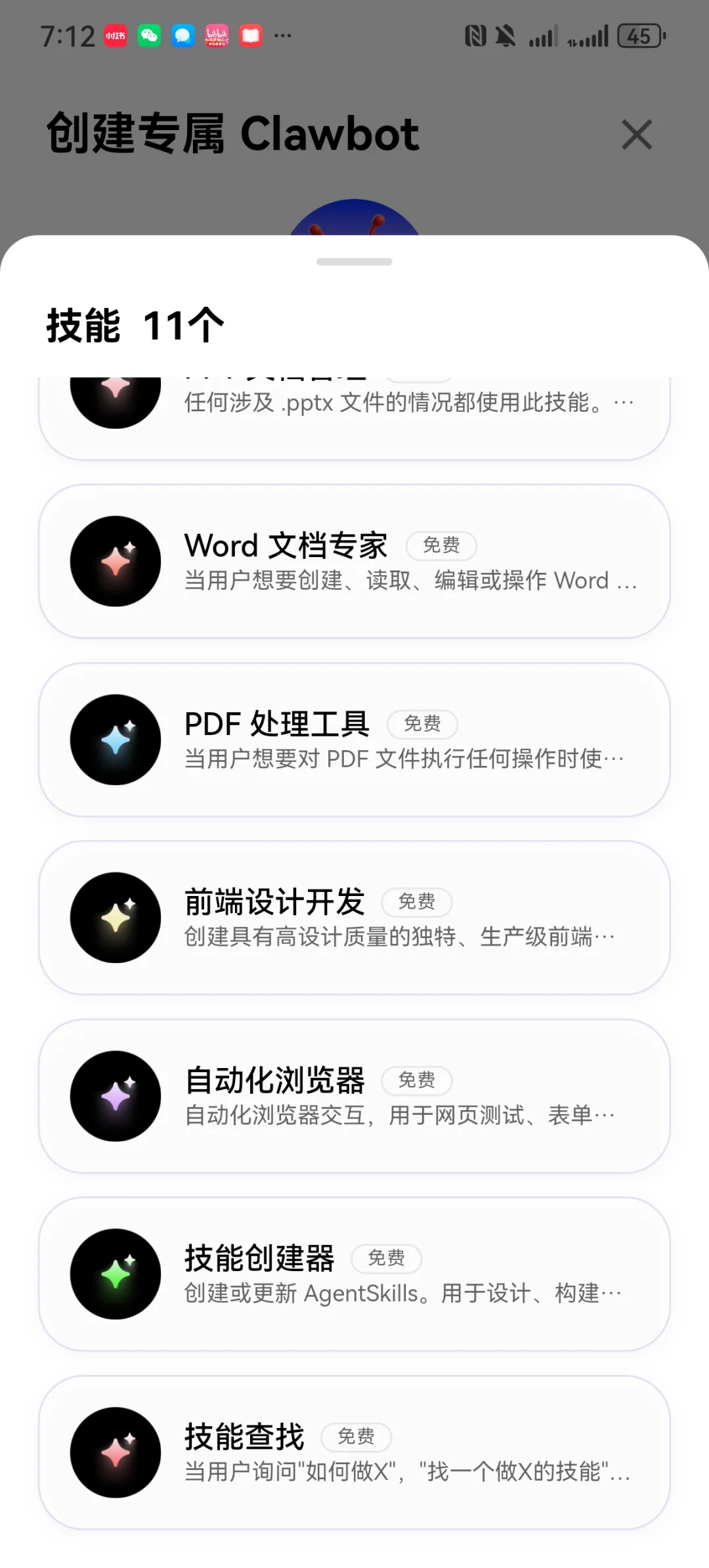Open the 技能查找 skill icon

pos(115,1452)
